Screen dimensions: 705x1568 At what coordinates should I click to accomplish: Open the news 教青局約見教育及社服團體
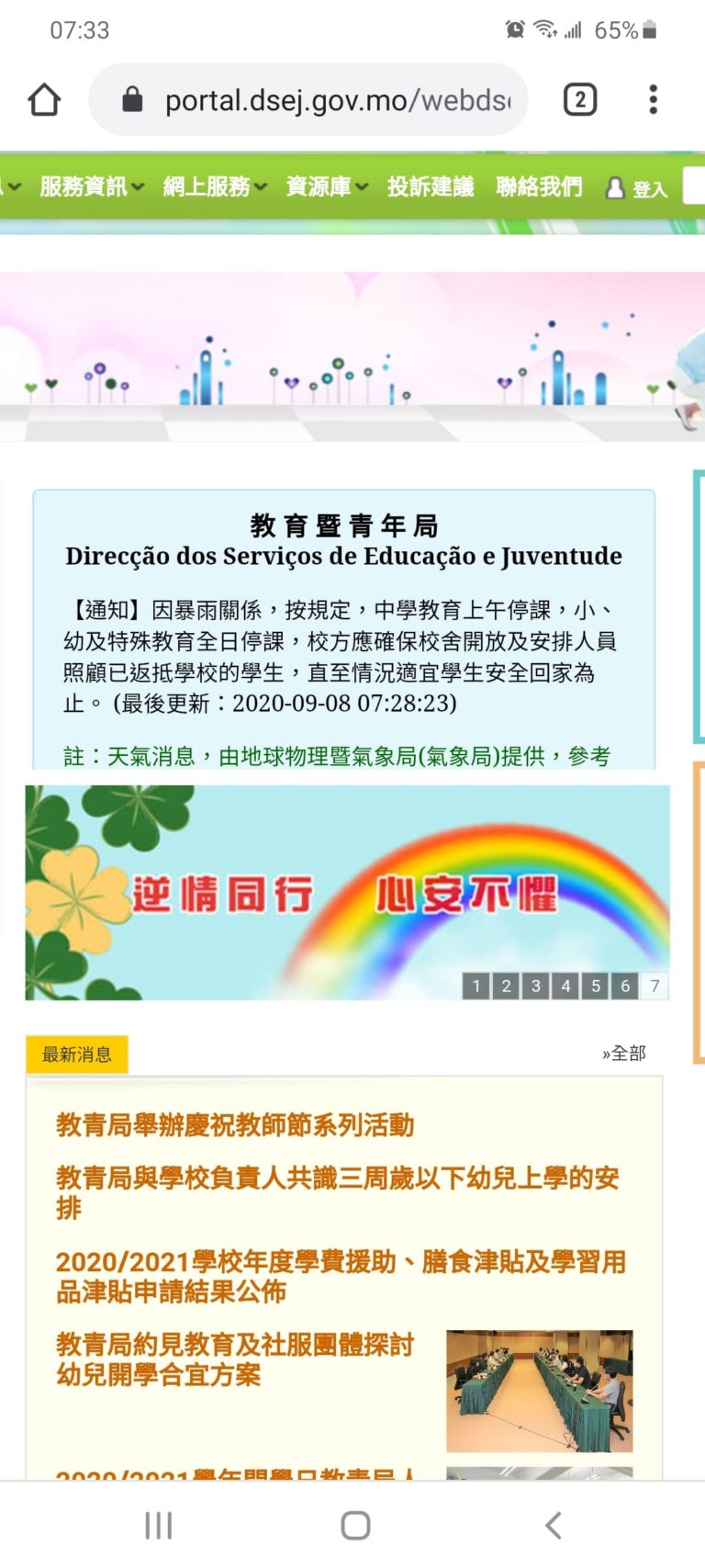pyautogui.click(x=235, y=1359)
